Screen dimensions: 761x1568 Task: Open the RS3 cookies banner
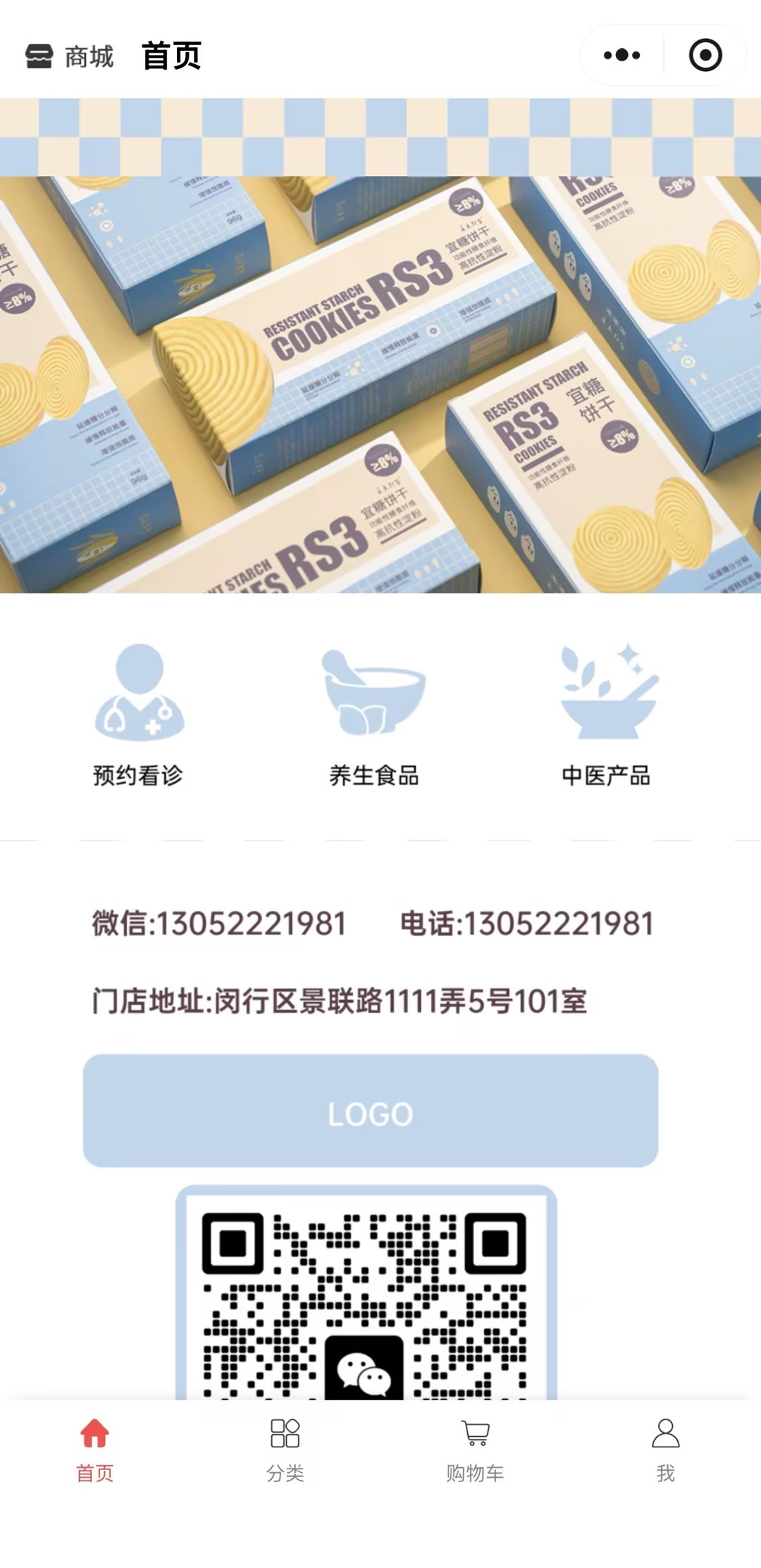tap(380, 384)
